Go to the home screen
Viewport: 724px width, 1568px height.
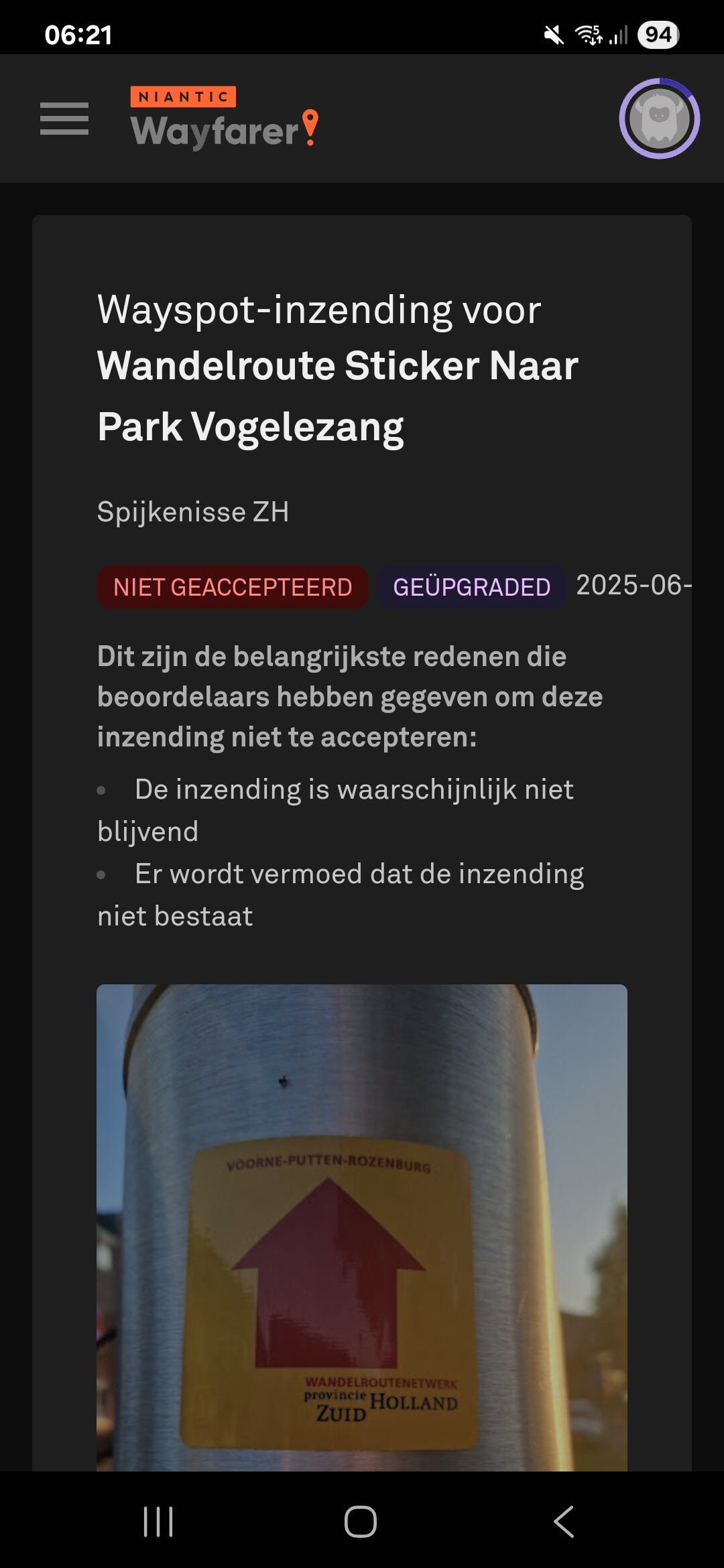(x=361, y=1521)
